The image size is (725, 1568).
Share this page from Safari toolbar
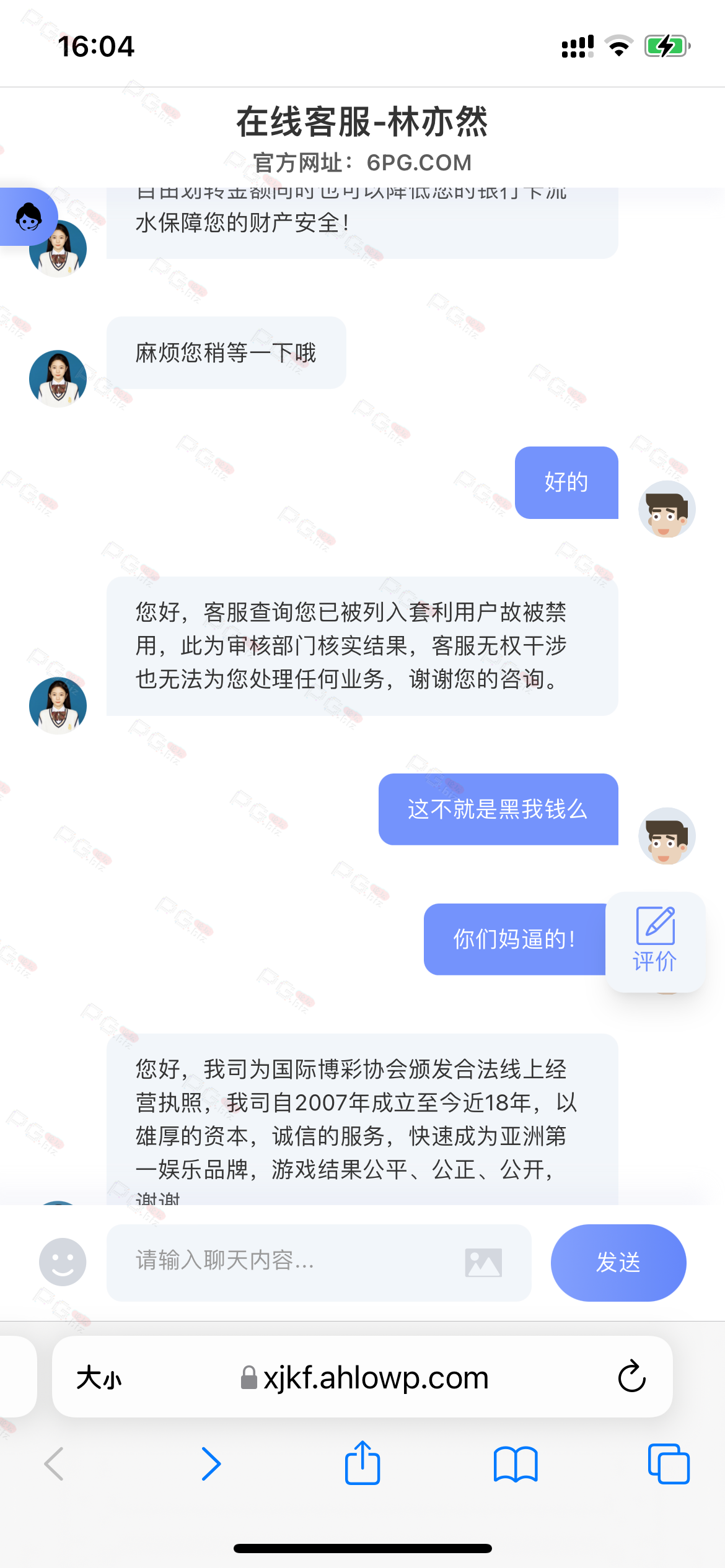click(362, 1463)
